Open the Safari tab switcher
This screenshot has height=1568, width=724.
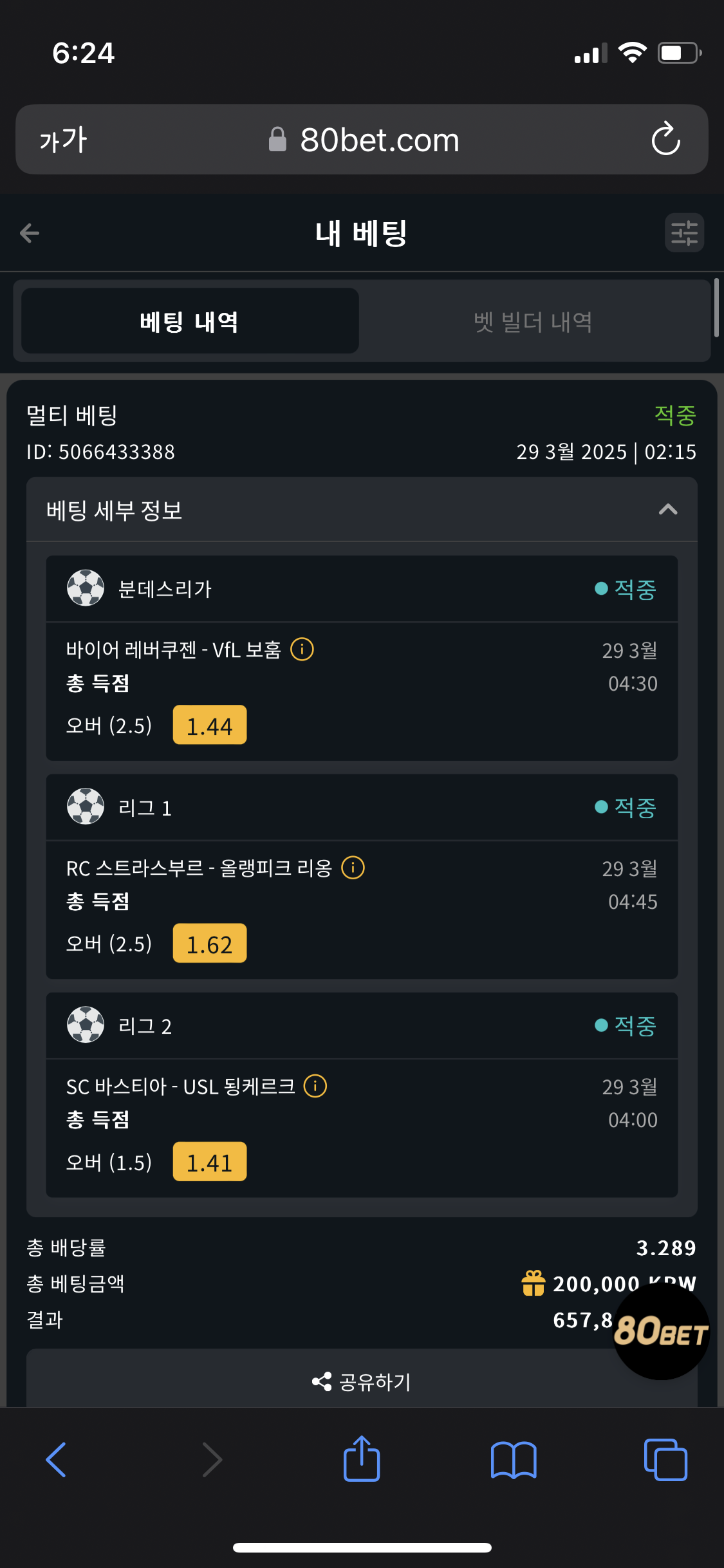coord(667,1460)
